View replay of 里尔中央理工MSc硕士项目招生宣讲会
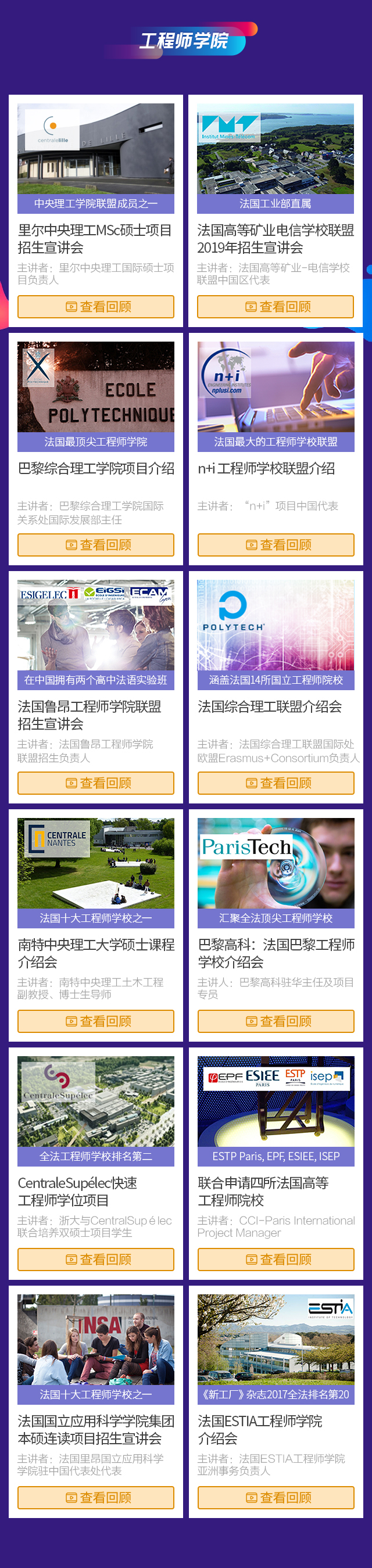372x1568 pixels. [95, 307]
